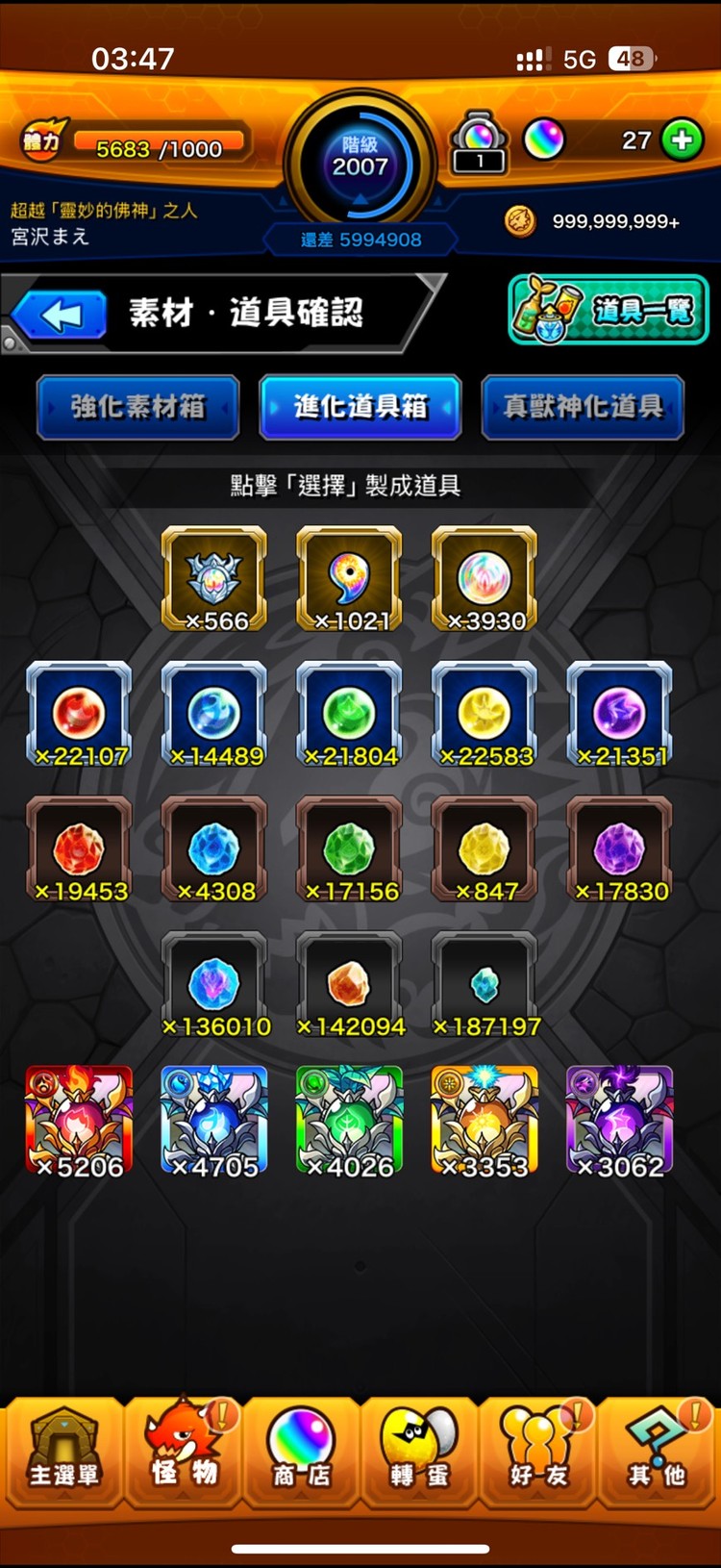This screenshot has height=1568, width=721.
Task: Select the 進化道具箱 tab
Action: click(360, 407)
